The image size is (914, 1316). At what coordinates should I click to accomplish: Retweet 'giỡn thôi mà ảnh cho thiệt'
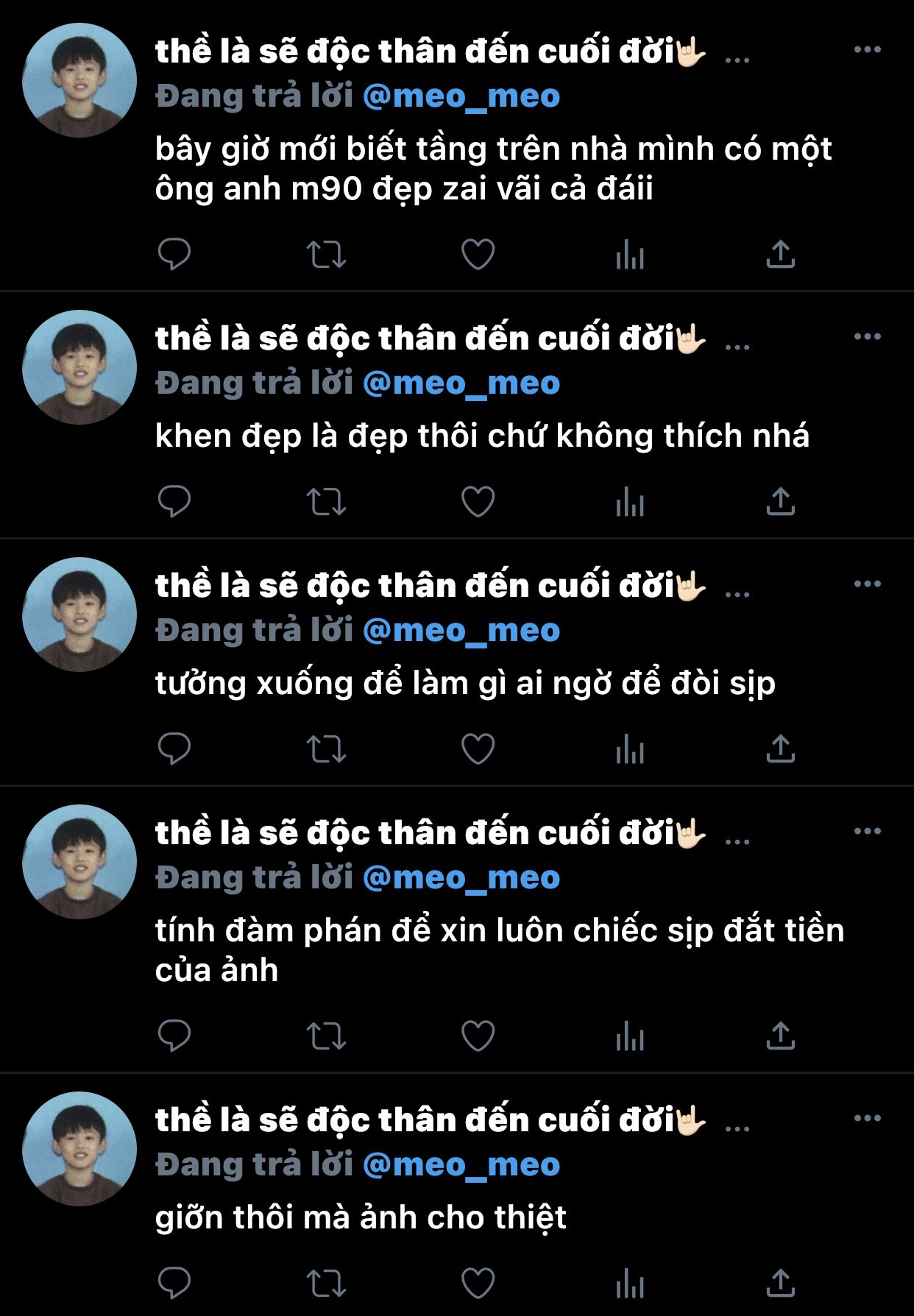pyautogui.click(x=326, y=1284)
